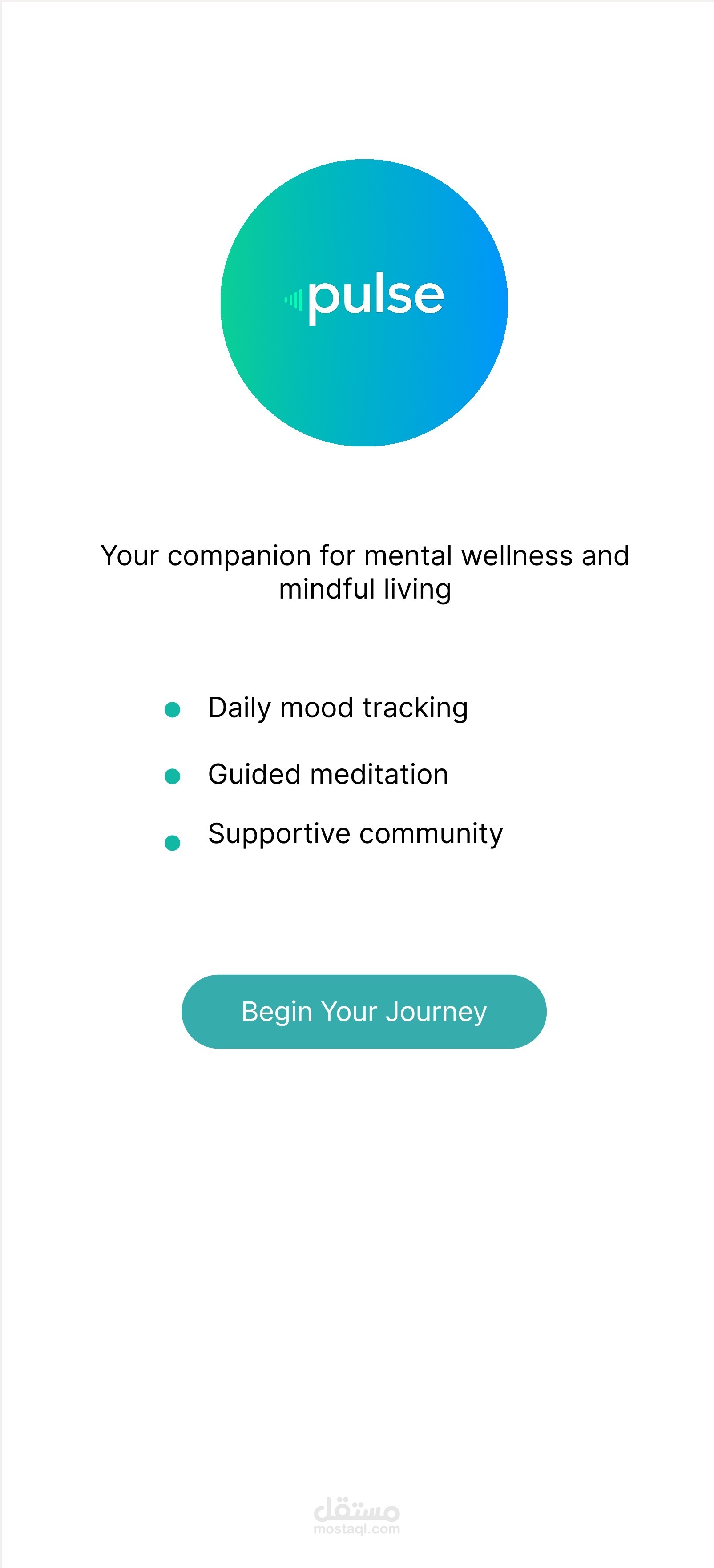Tap the Begin Your Journey button
The width and height of the screenshot is (714, 1568).
click(364, 1011)
